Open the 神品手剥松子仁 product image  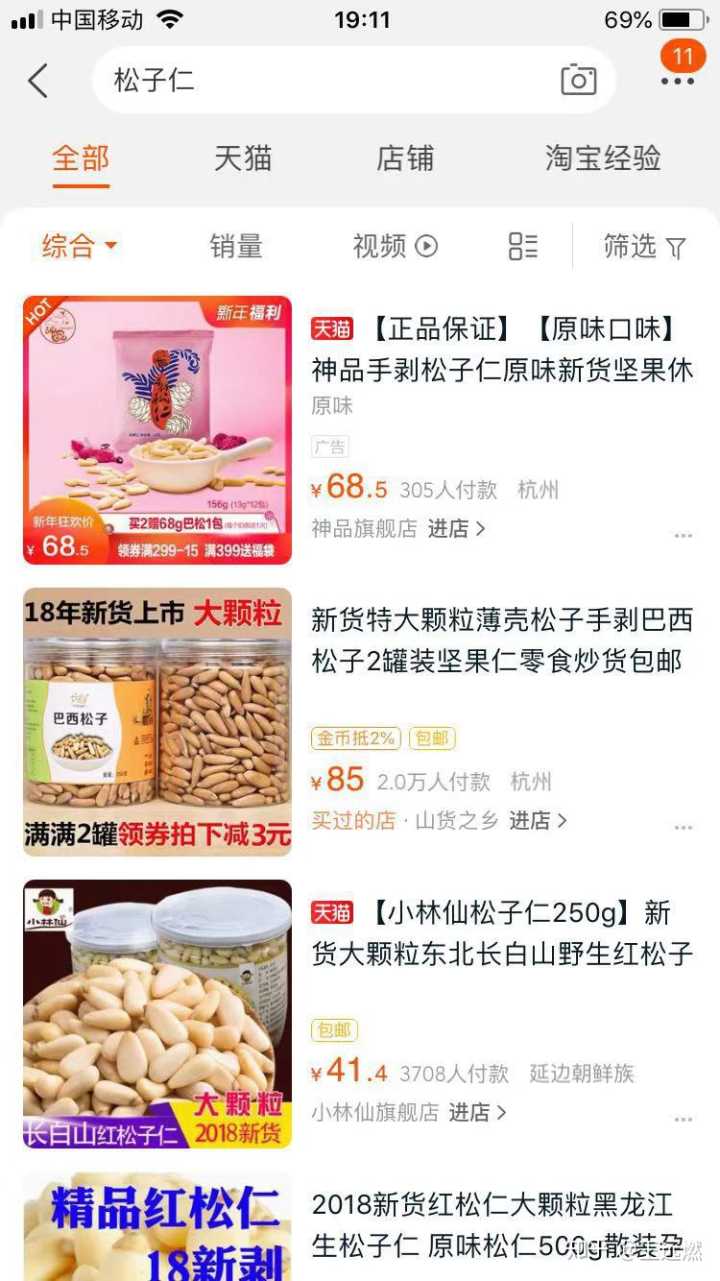point(157,430)
